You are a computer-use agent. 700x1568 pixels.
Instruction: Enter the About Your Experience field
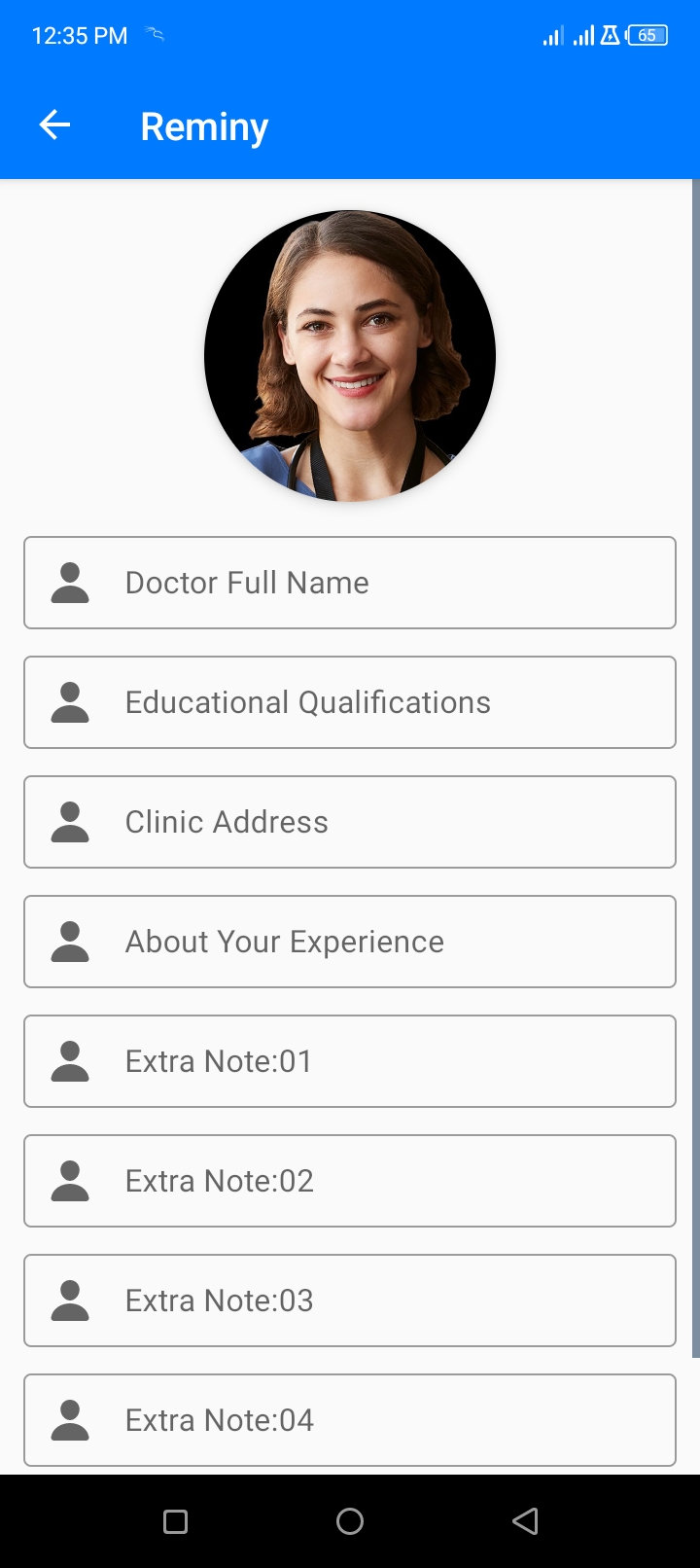click(350, 942)
